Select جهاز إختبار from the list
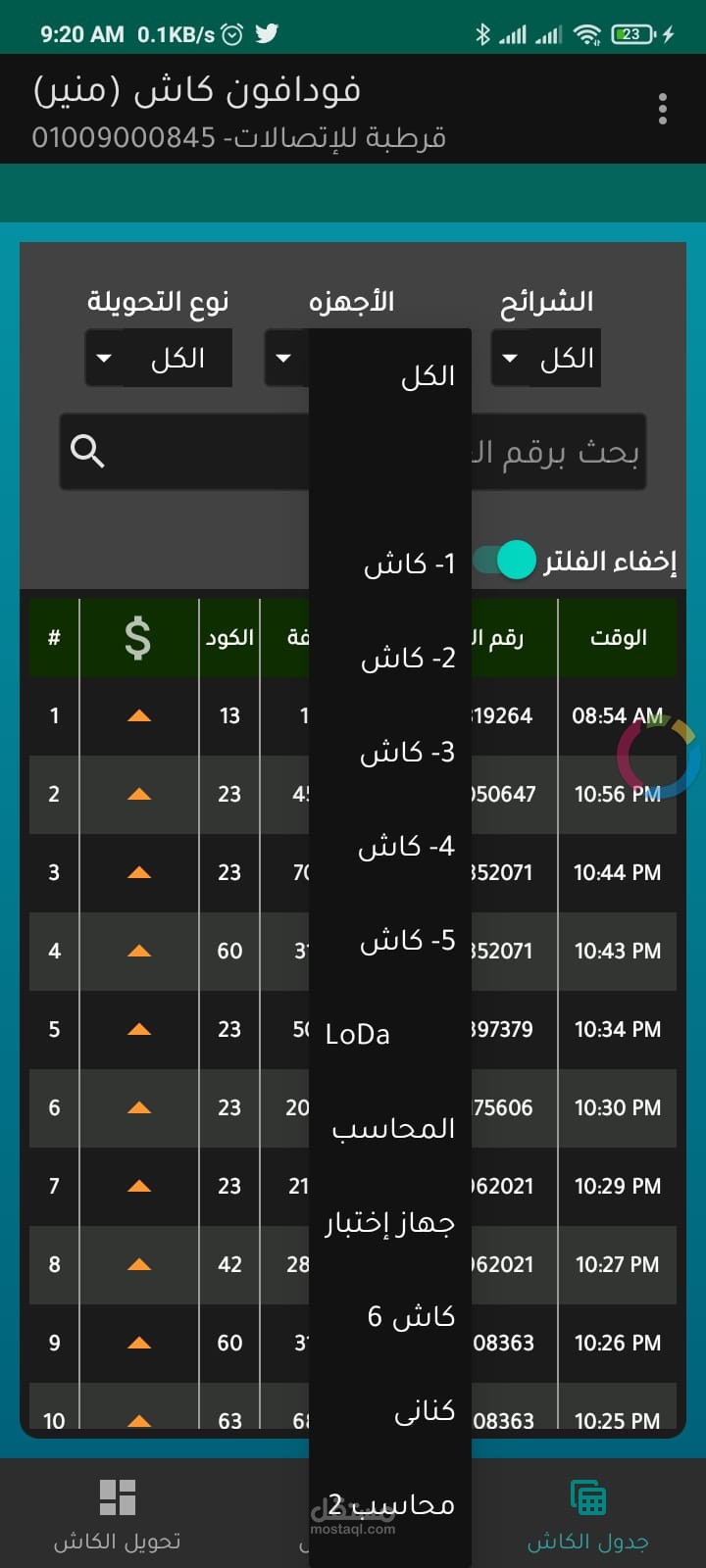 [x=390, y=1223]
